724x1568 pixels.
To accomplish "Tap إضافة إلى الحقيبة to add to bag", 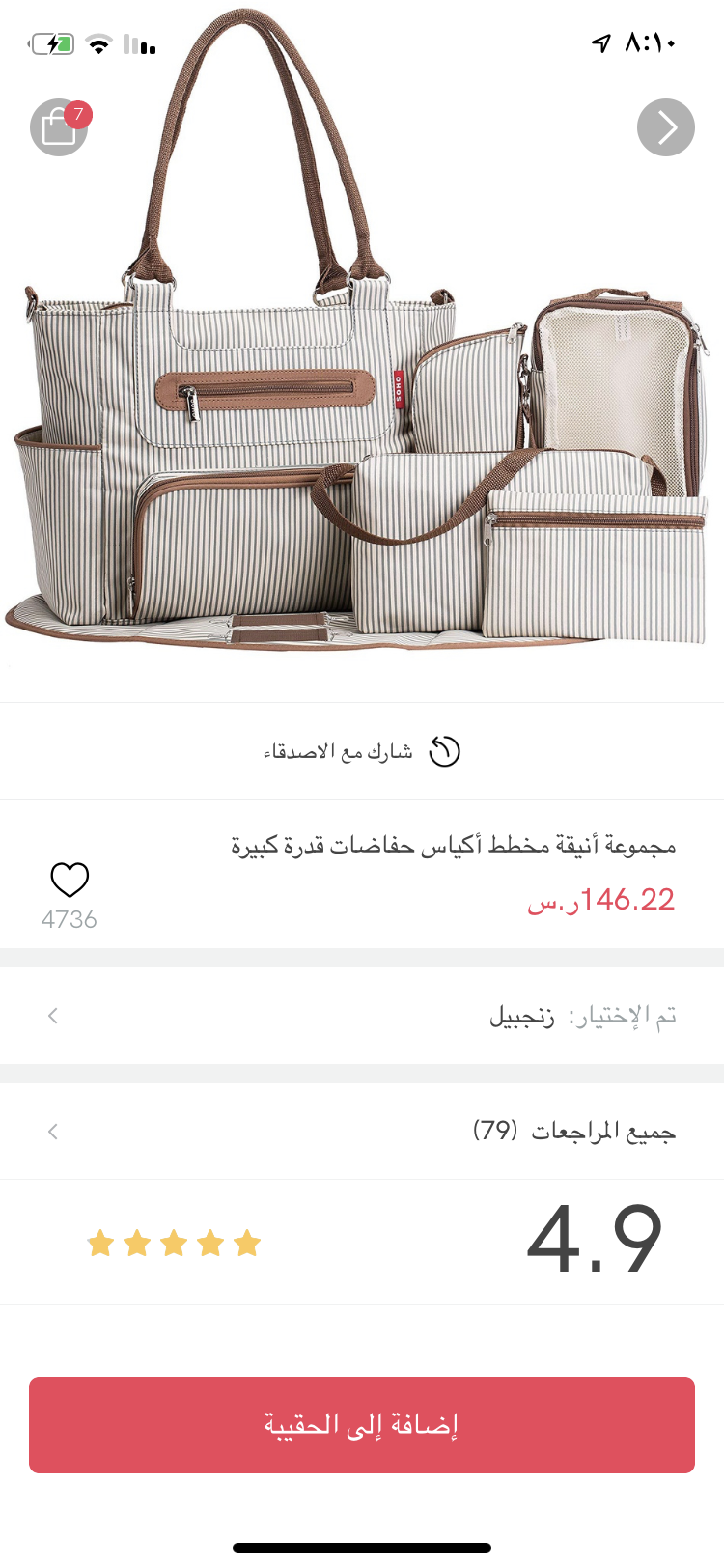I will 362,1425.
